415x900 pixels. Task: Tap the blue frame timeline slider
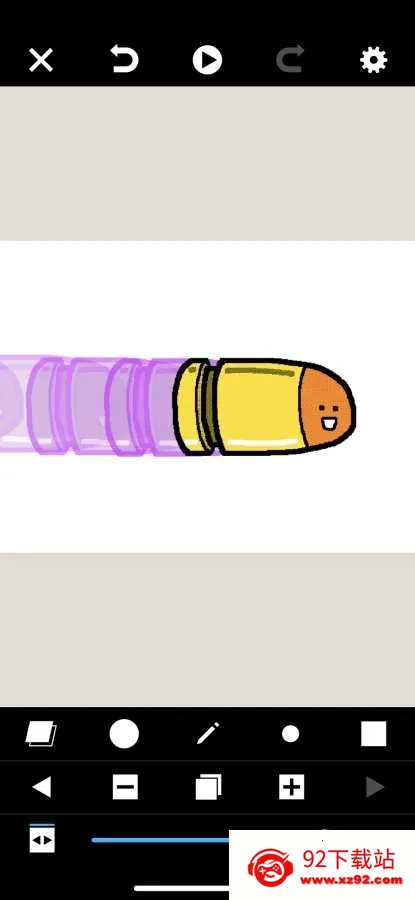coord(161,840)
